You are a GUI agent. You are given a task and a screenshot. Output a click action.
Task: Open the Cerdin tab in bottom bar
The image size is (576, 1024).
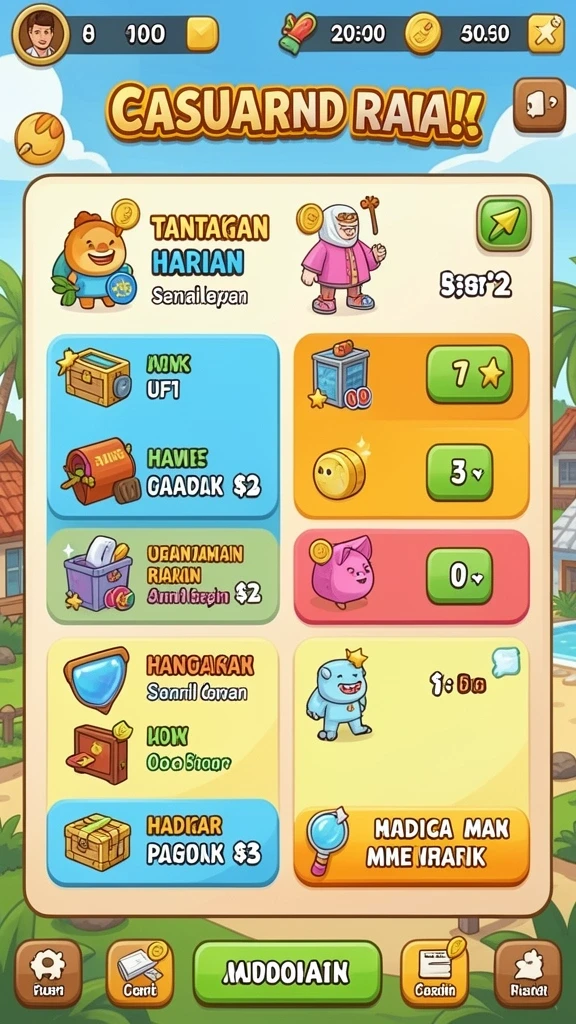click(x=435, y=973)
